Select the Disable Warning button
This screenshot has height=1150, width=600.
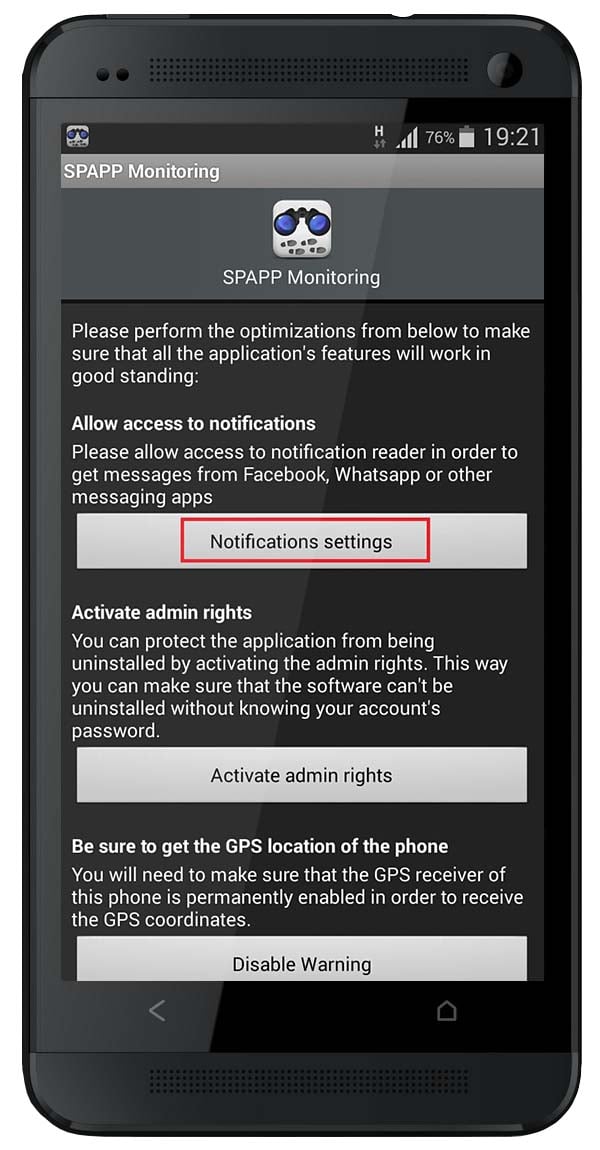(x=301, y=959)
